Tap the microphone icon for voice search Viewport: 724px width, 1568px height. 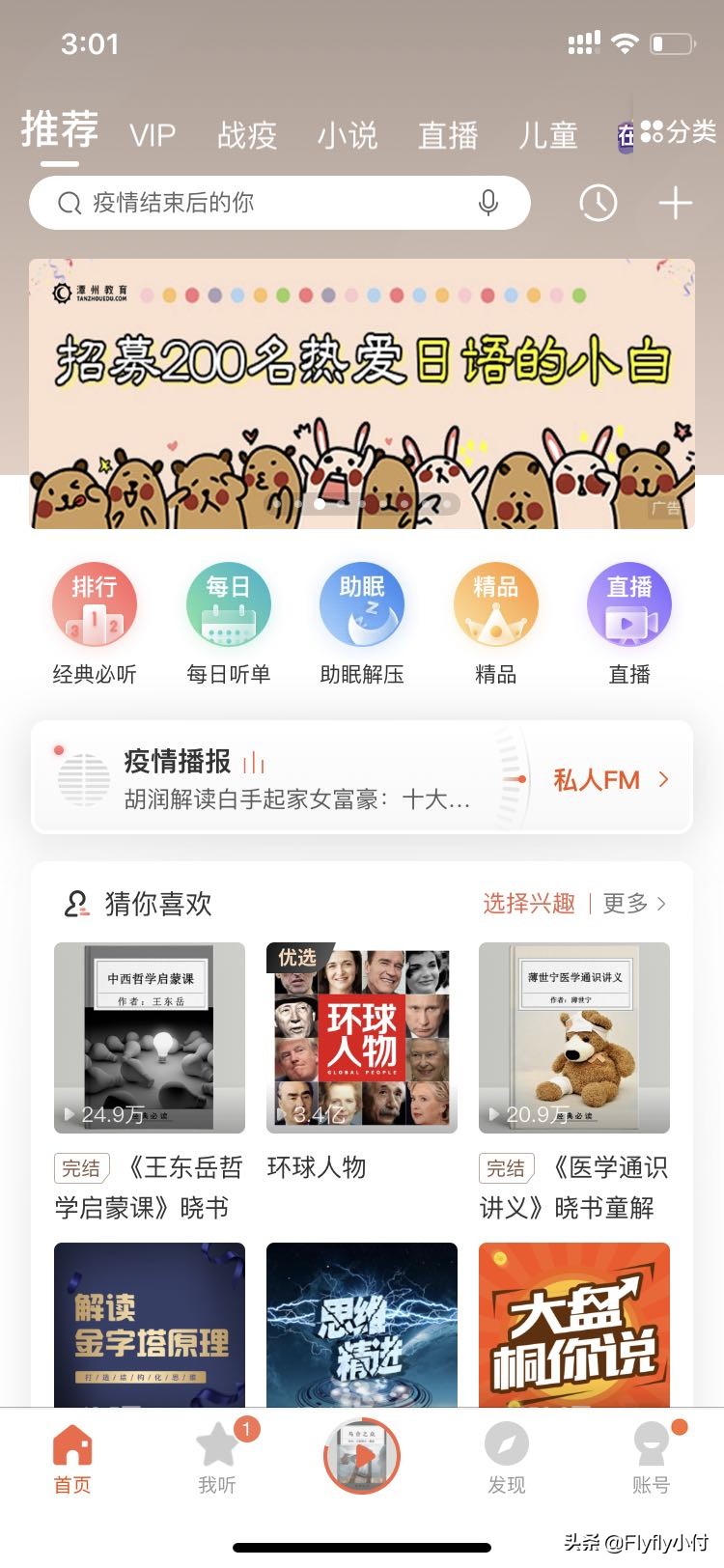tap(488, 203)
